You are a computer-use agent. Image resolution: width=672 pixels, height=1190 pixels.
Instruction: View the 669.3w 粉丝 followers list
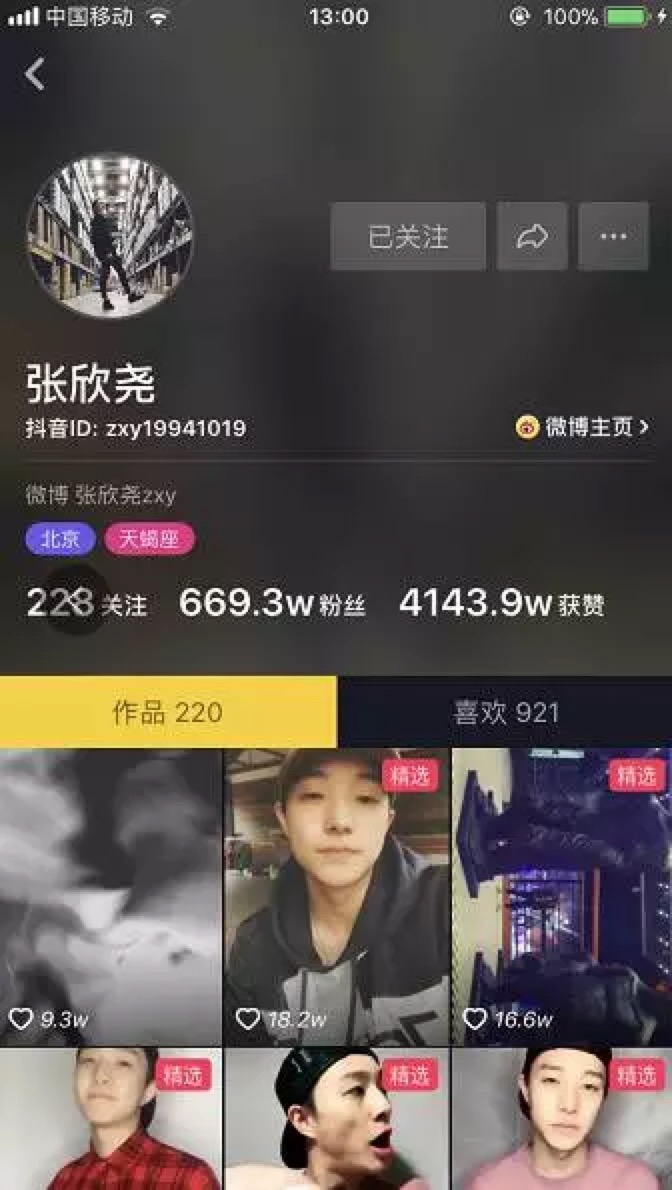coord(272,603)
